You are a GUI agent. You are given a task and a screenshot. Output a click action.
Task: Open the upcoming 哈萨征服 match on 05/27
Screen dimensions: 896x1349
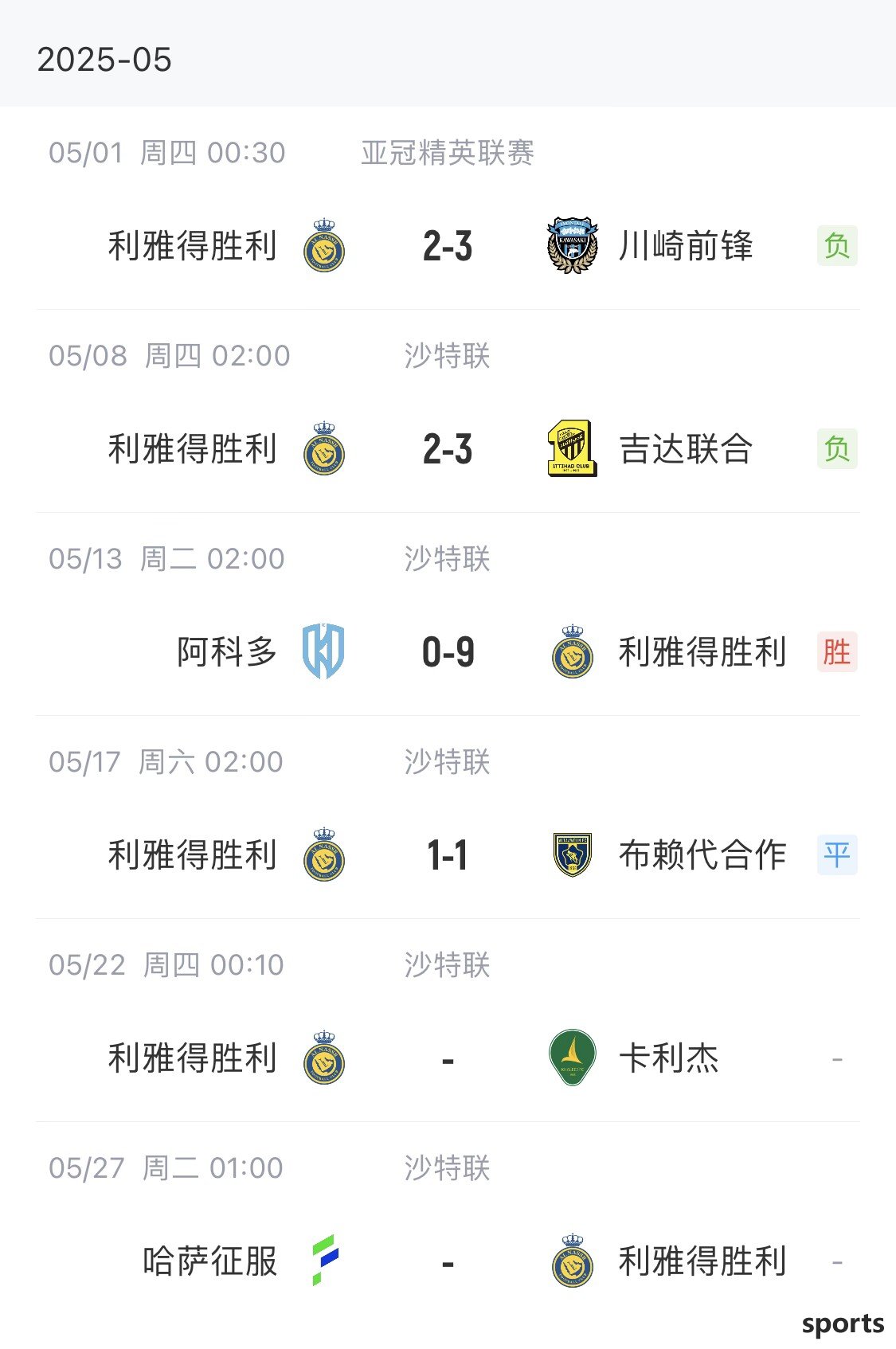coord(448,1261)
